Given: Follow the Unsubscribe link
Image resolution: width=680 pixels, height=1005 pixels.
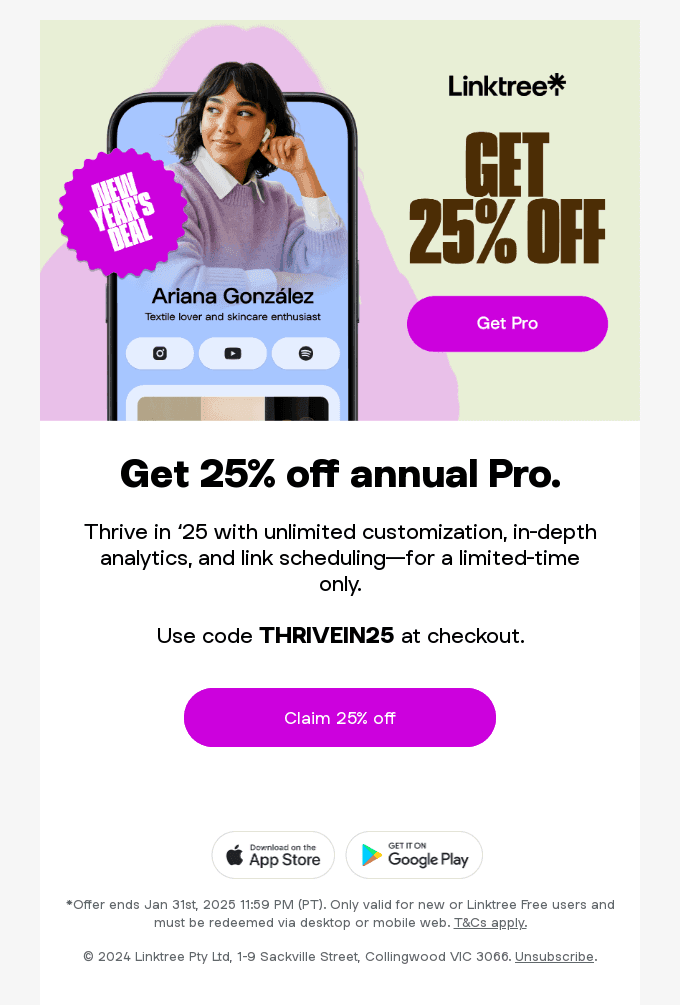Looking at the screenshot, I should 554,957.
